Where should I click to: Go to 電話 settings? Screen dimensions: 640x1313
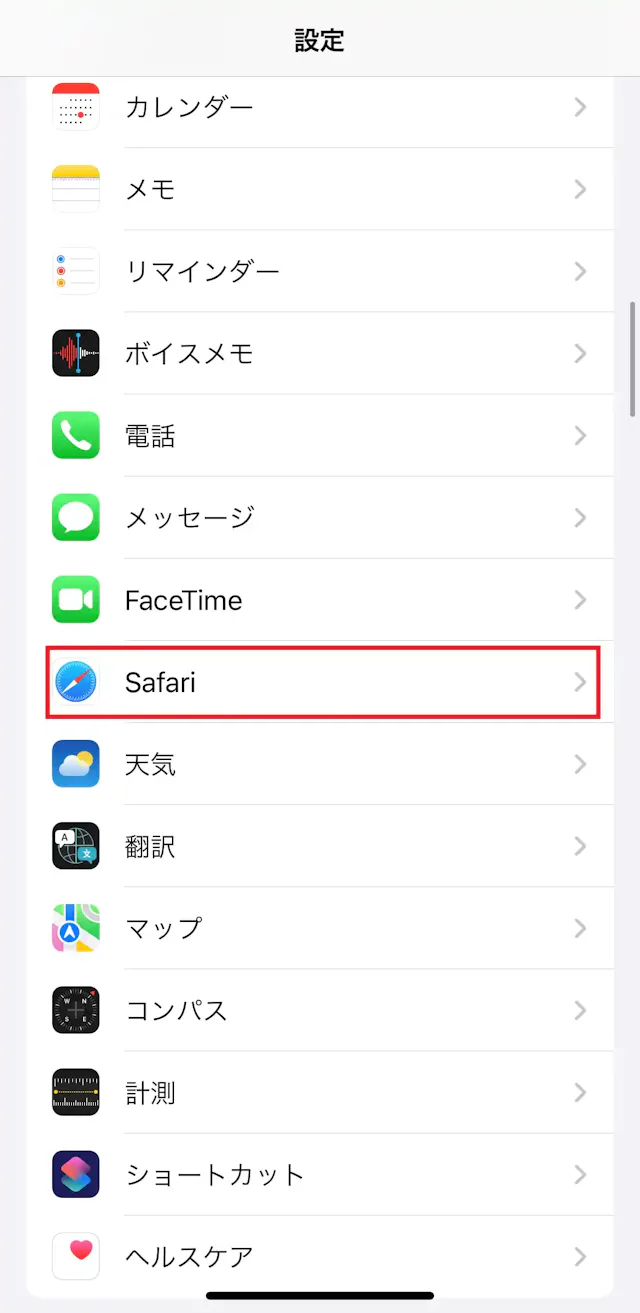click(x=320, y=436)
